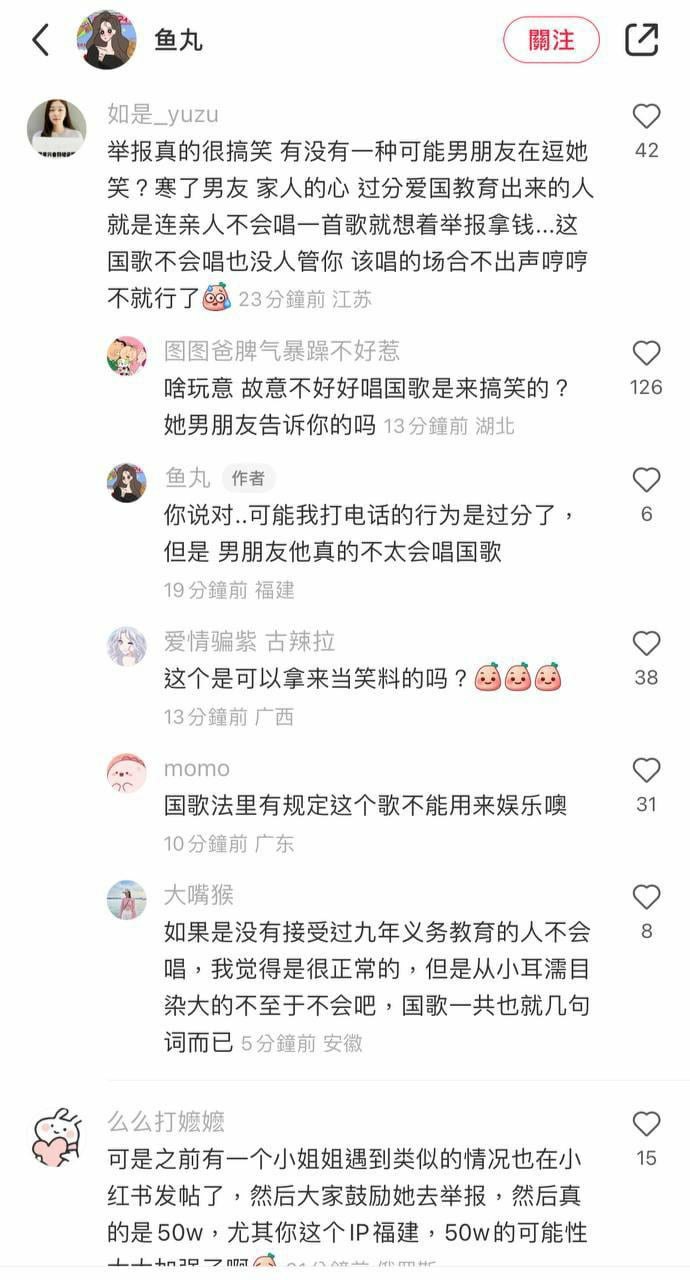Open 么么打嬷嬷's profile avatar
Screen dimensions: 690x1280
[x=57, y=1137]
